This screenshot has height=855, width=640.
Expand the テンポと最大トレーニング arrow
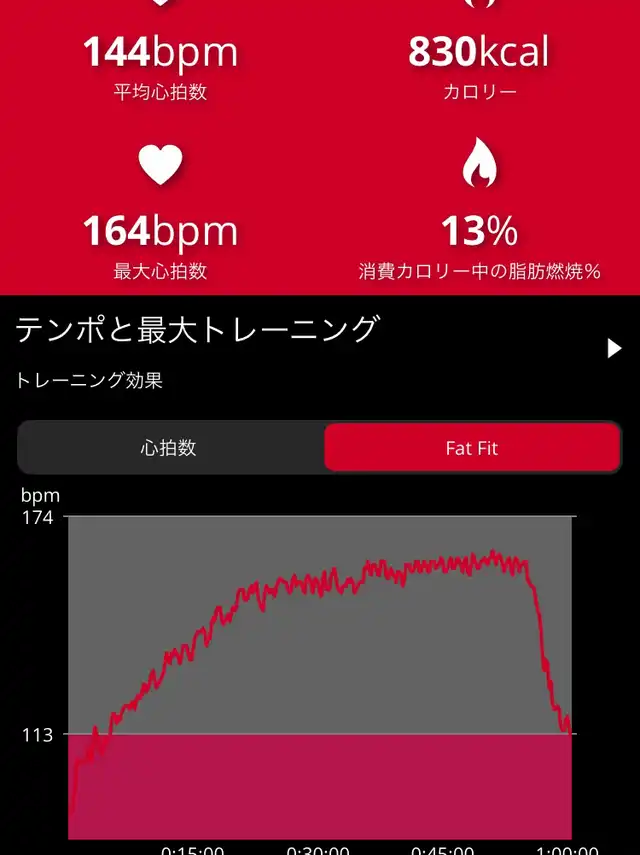point(614,348)
